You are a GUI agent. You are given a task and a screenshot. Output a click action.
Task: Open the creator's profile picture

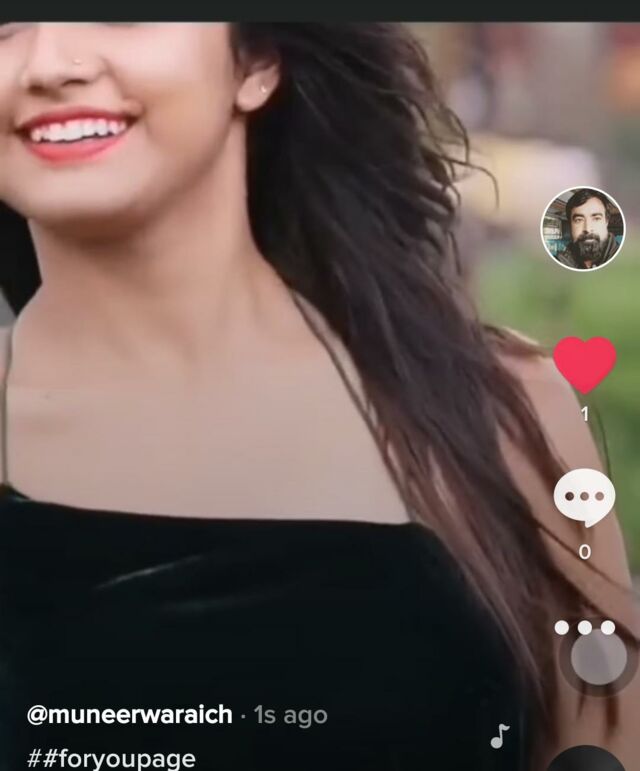coord(582,229)
